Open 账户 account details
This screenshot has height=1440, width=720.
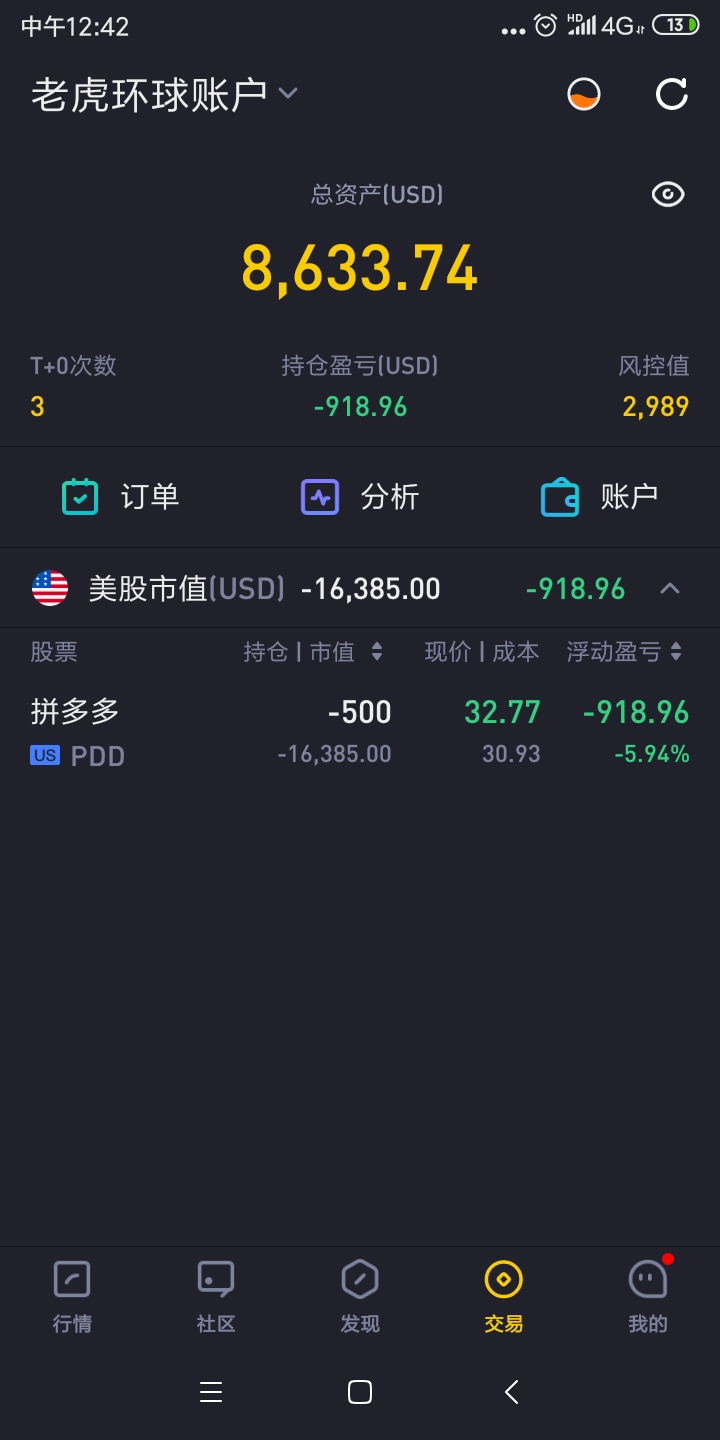[600, 496]
